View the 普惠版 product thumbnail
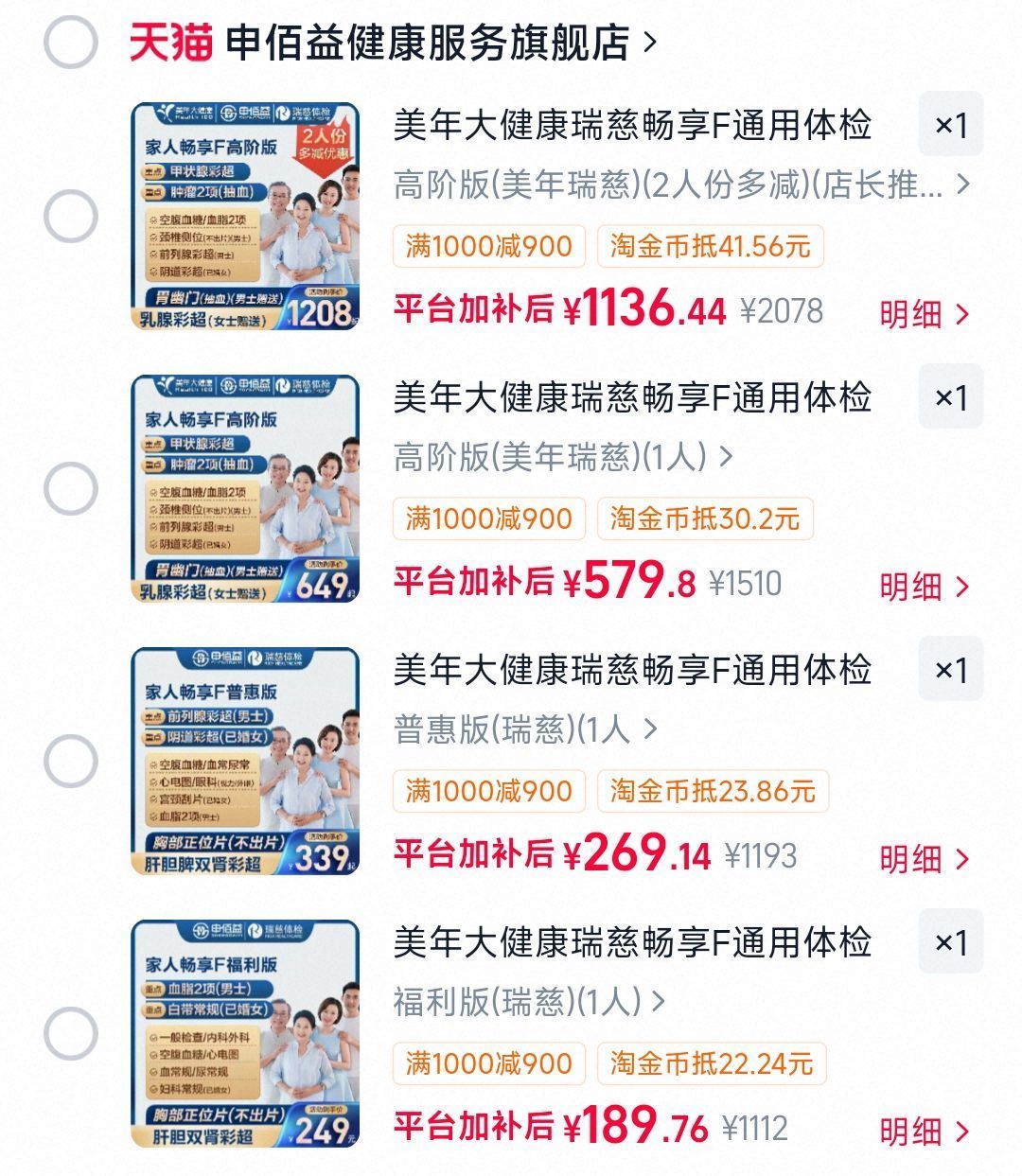The width and height of the screenshot is (1022, 1176). point(245,762)
